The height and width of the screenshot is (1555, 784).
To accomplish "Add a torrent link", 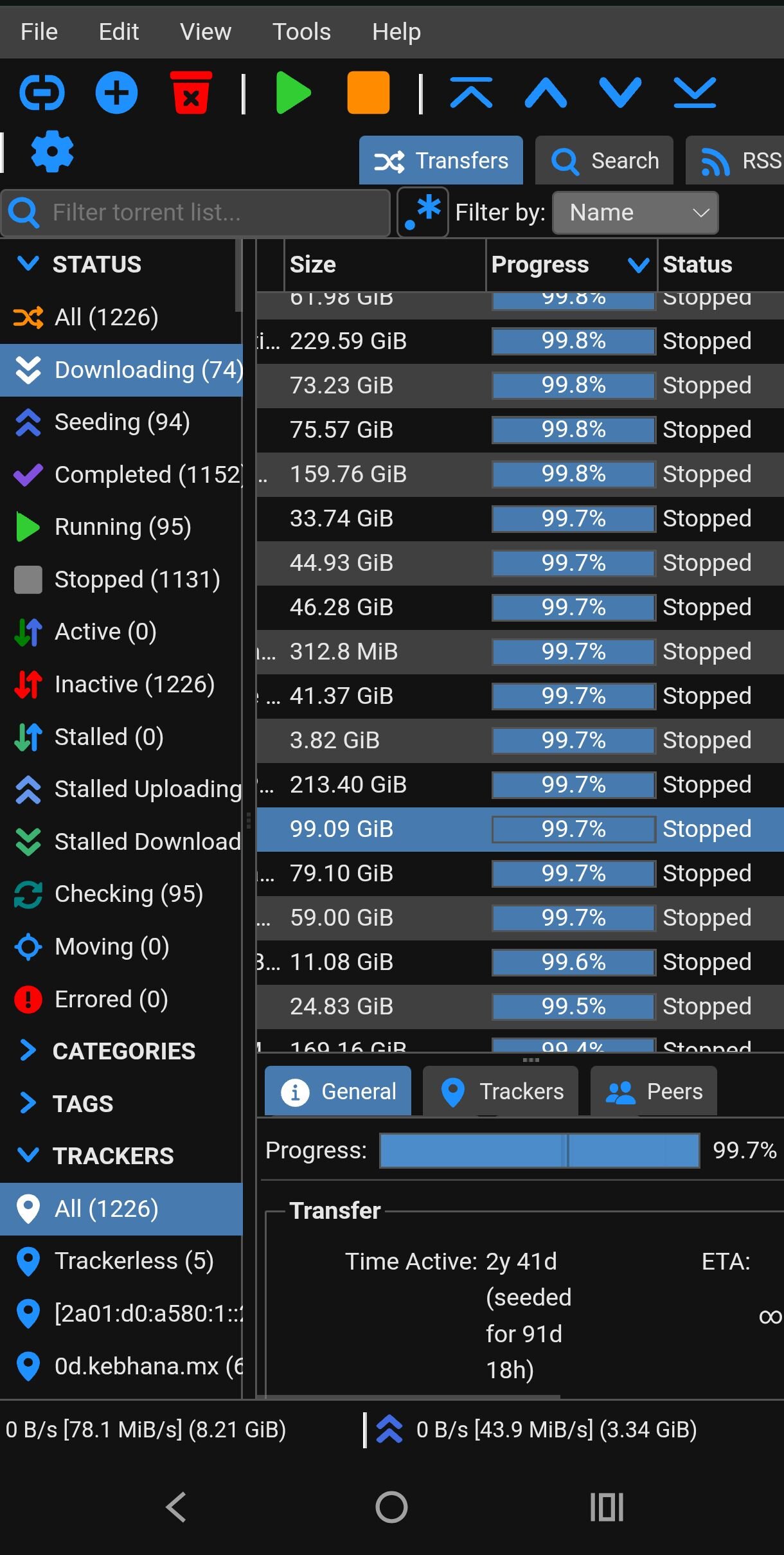I will (x=42, y=93).
